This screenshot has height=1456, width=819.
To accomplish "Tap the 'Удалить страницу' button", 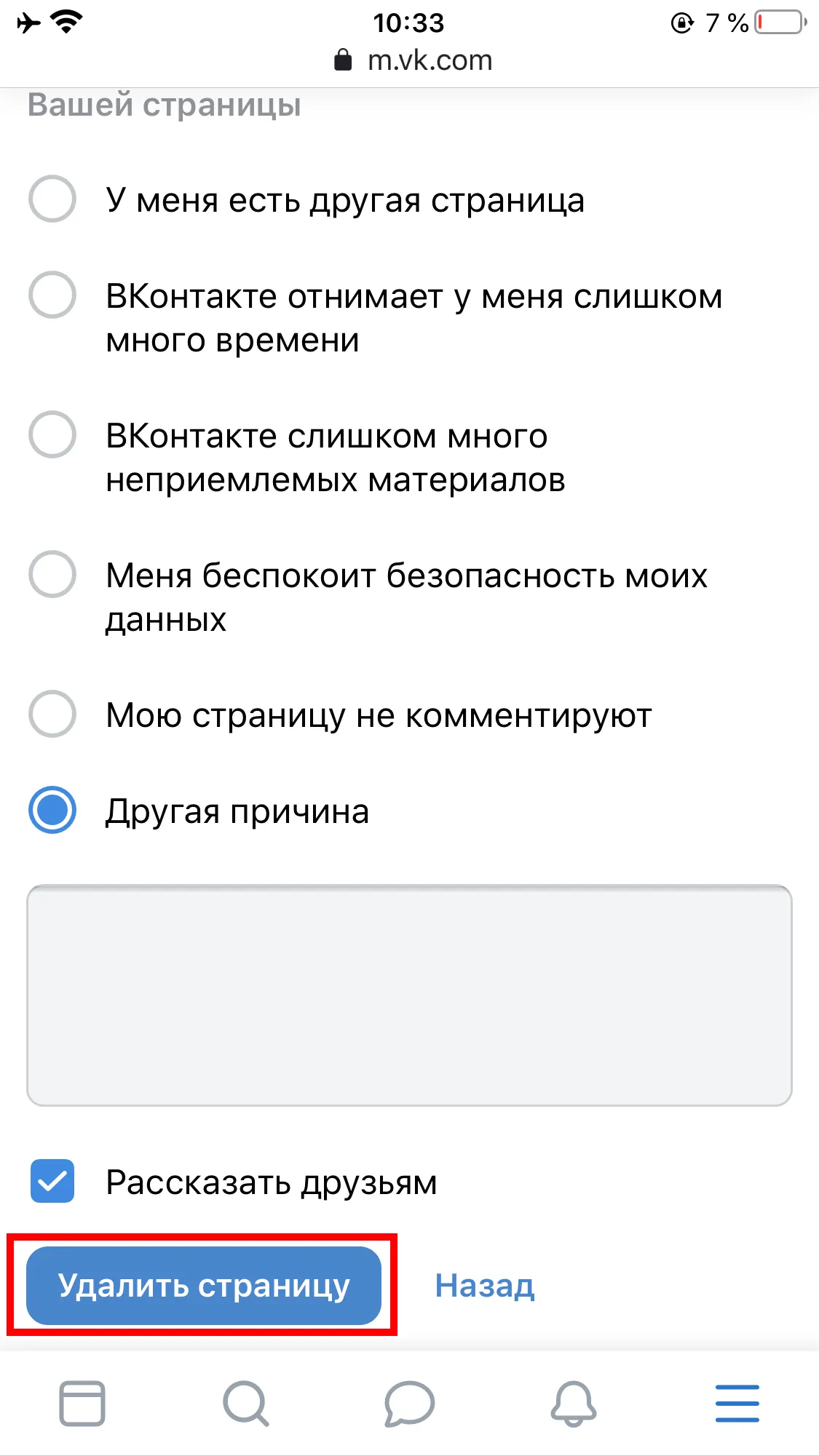I will tap(204, 1286).
